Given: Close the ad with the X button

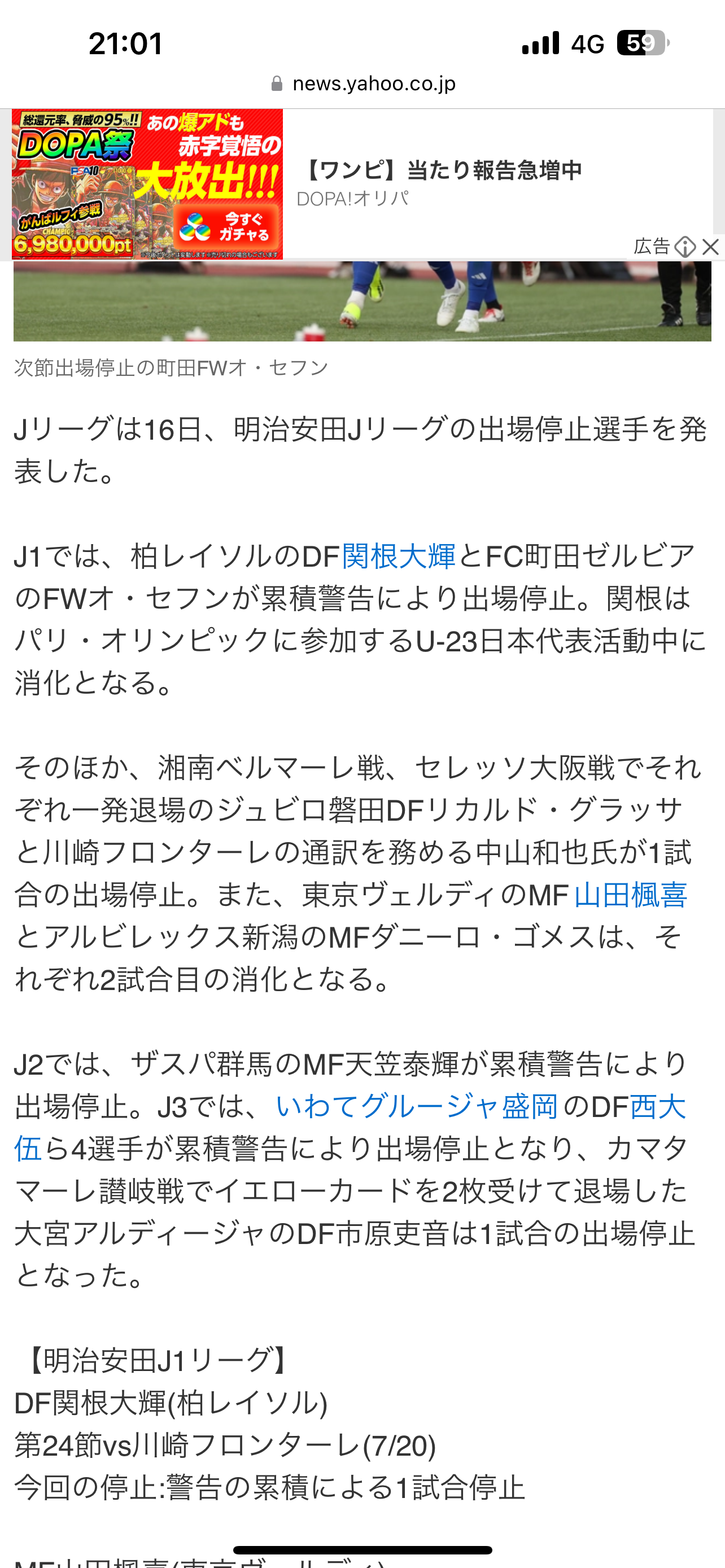Looking at the screenshot, I should pyautogui.click(x=710, y=247).
